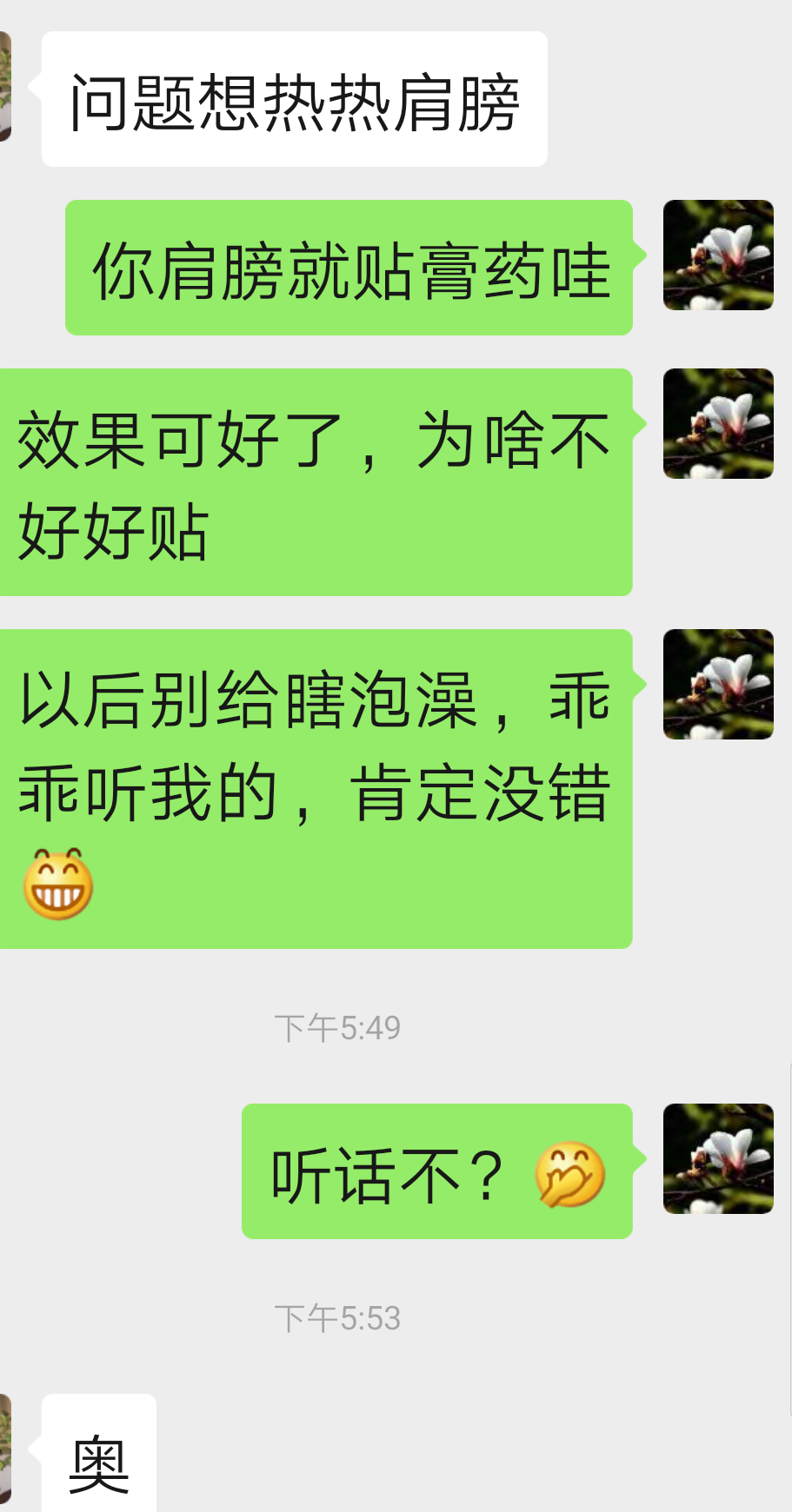Open the contact's avatar beside '奥' reply
The height and width of the screenshot is (1512, 792).
click(5, 1447)
